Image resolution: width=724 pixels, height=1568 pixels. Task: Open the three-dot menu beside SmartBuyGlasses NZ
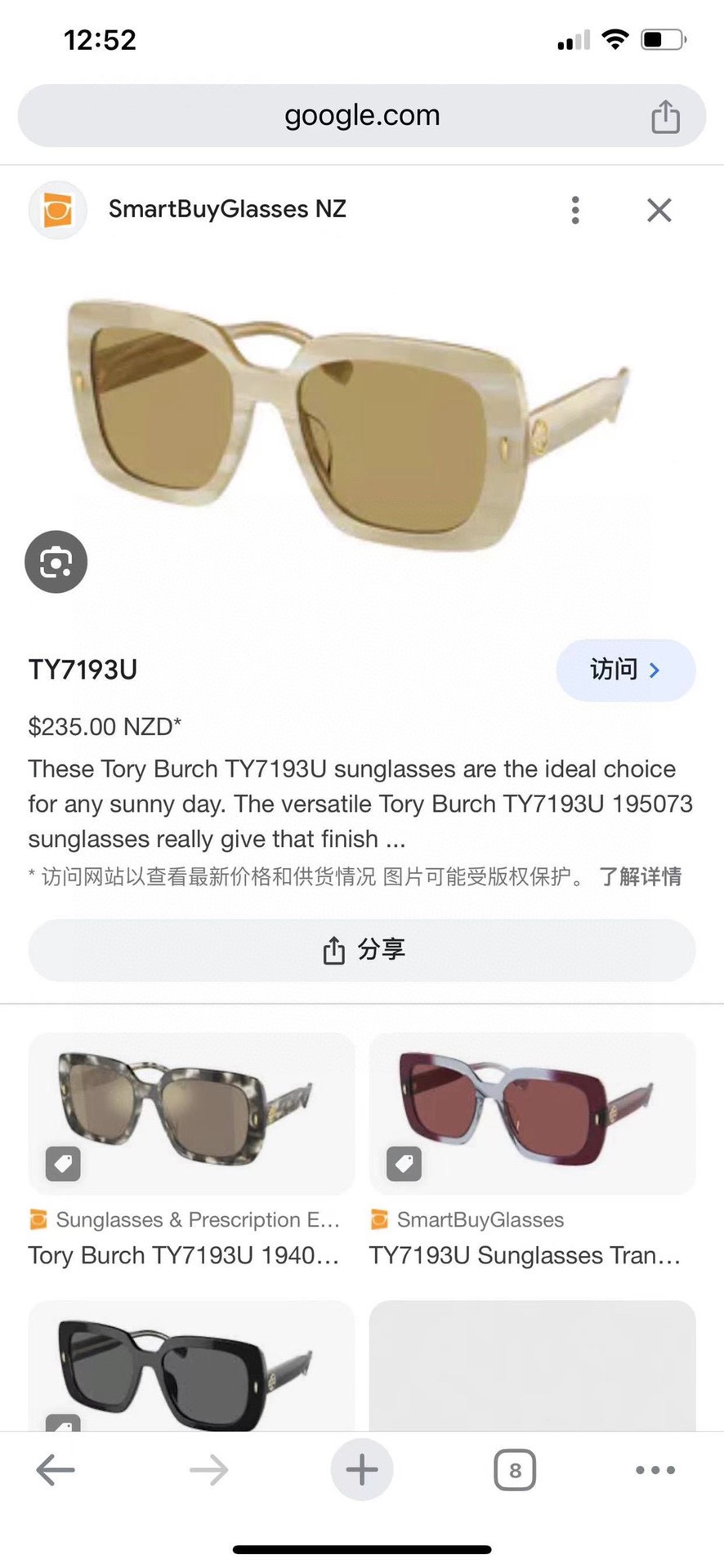click(x=575, y=210)
